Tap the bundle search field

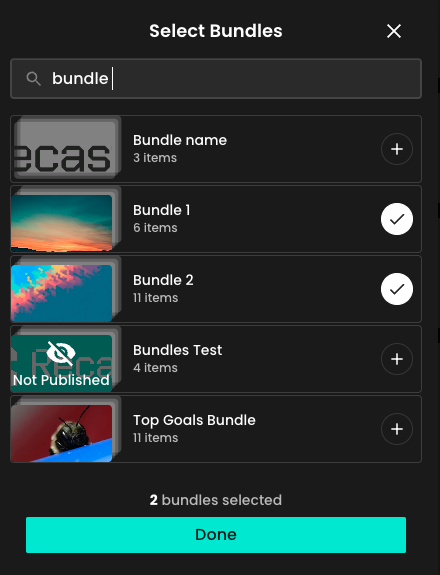(216, 78)
